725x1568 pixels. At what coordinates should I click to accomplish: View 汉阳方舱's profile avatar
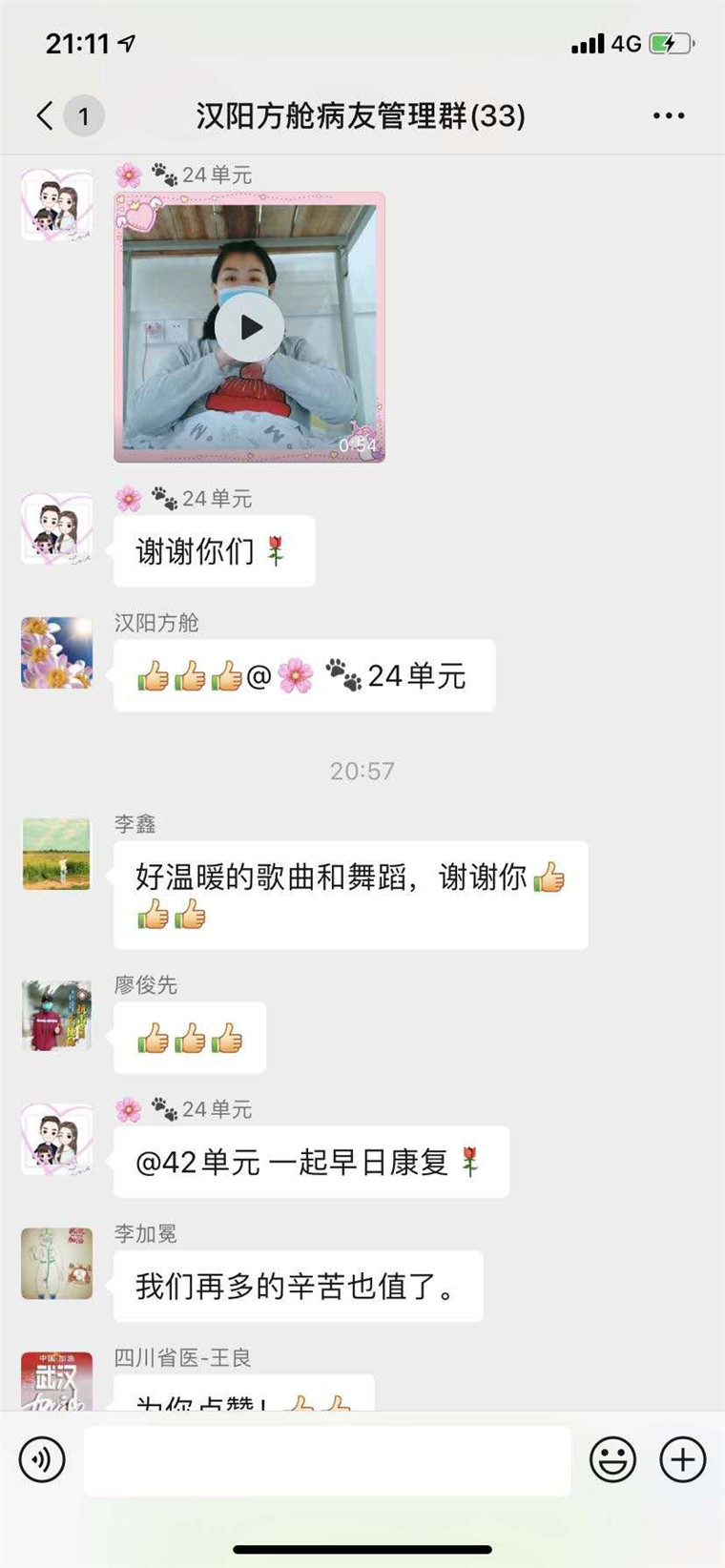(x=57, y=652)
